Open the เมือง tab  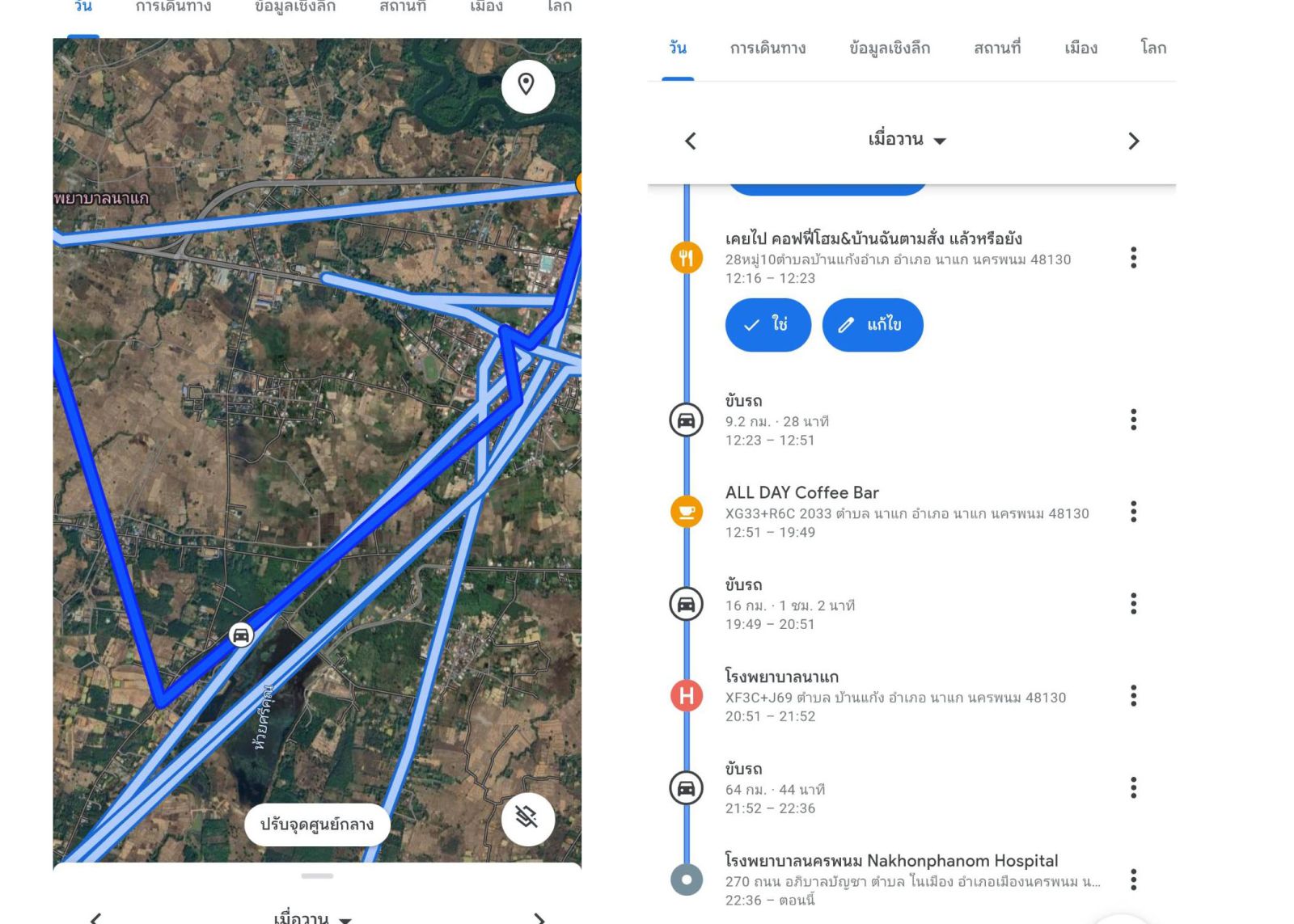1080,49
